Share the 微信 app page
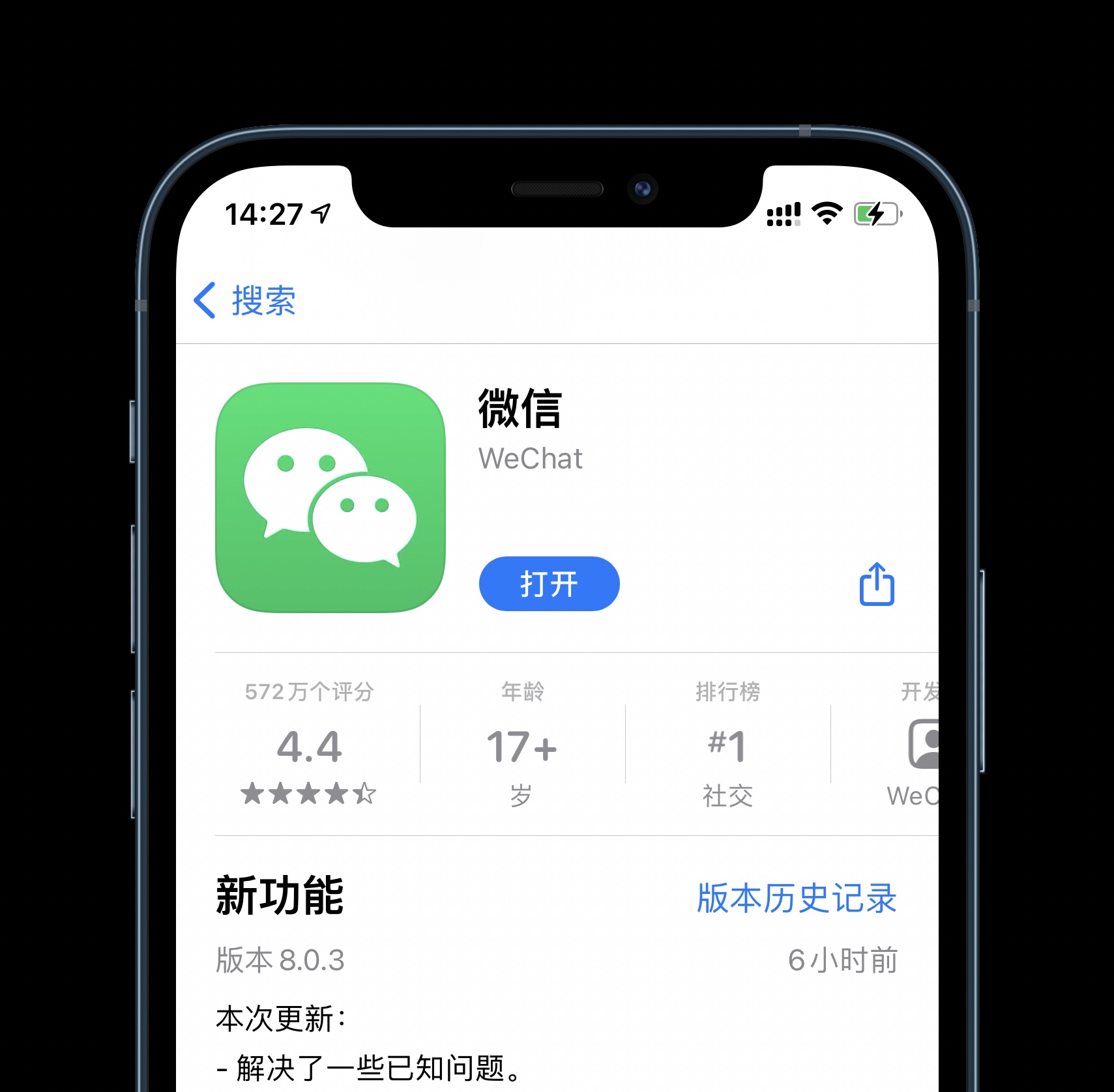Image resolution: width=1114 pixels, height=1092 pixels. click(876, 584)
